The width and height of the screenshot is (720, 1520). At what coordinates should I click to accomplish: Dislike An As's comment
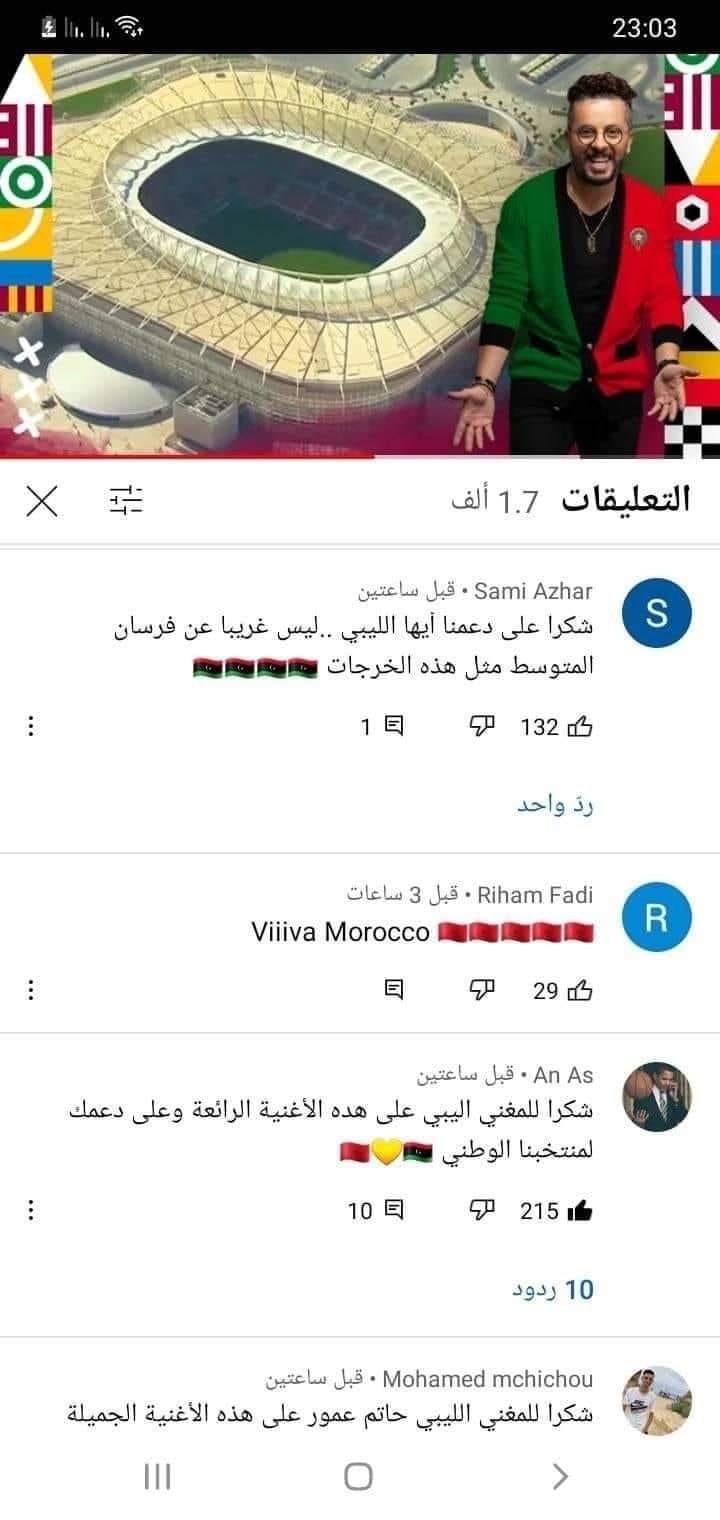[x=483, y=1211]
